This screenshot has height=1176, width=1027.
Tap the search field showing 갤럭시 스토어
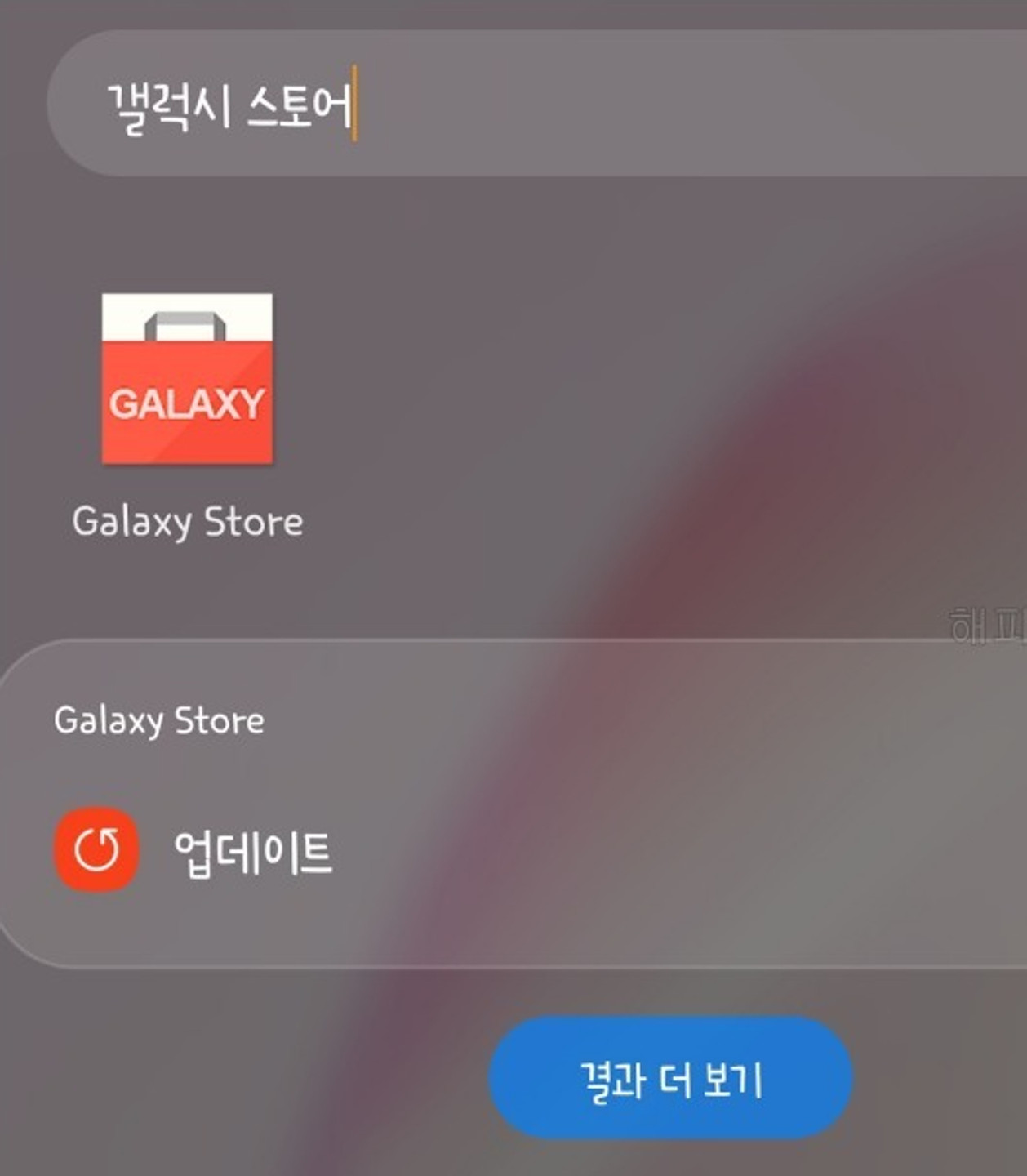tap(531, 105)
